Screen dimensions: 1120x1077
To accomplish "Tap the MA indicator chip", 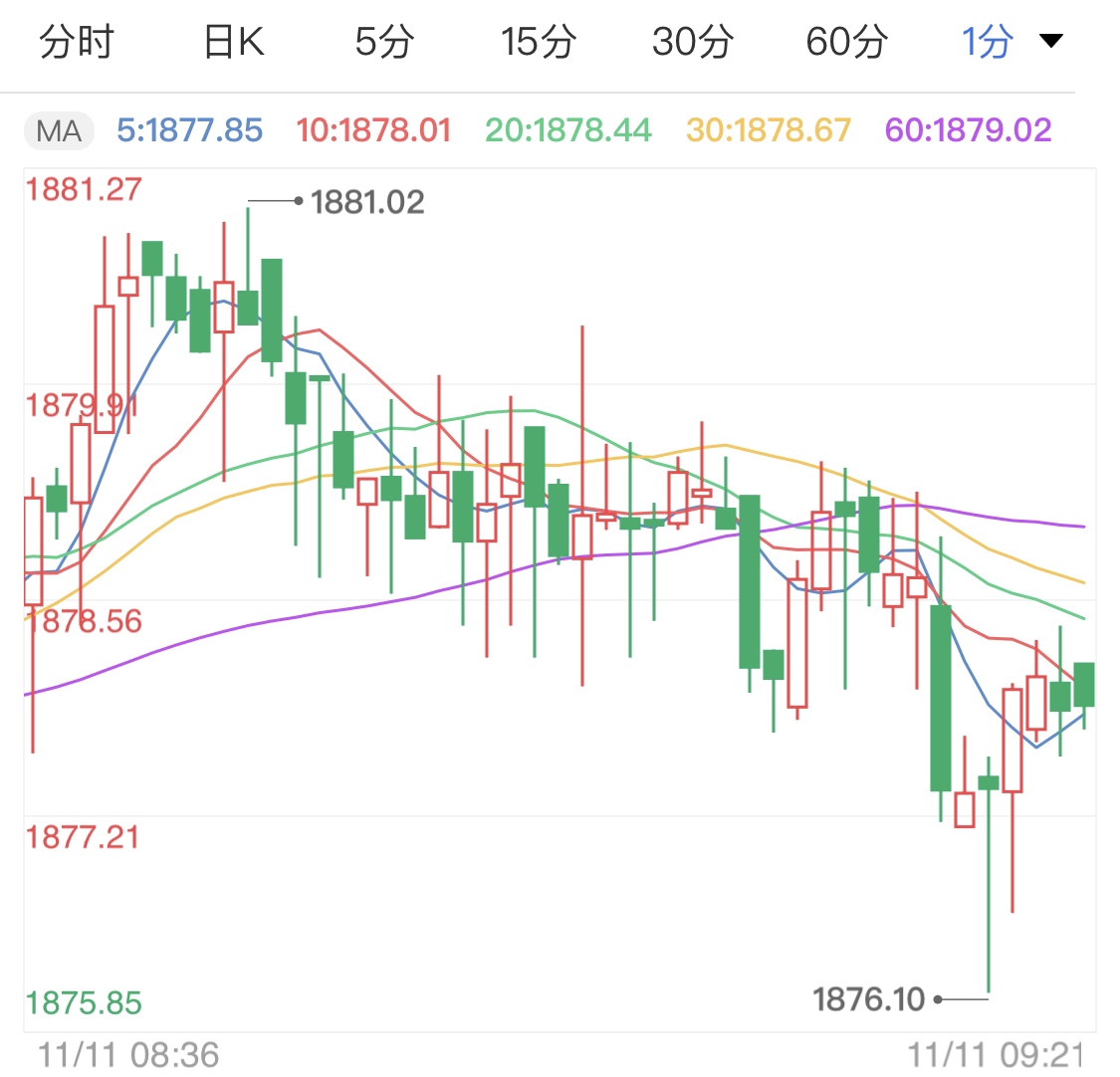I will [x=59, y=130].
